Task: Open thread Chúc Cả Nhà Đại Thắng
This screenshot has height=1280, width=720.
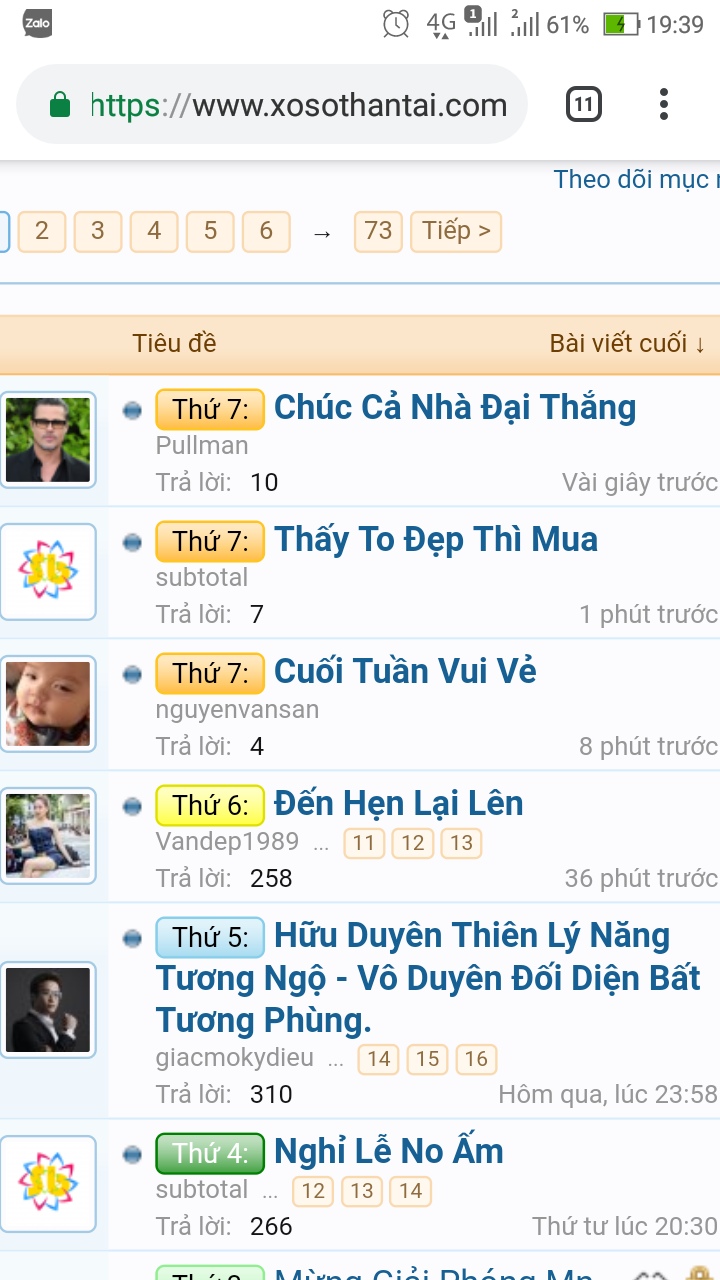Action: point(454,407)
